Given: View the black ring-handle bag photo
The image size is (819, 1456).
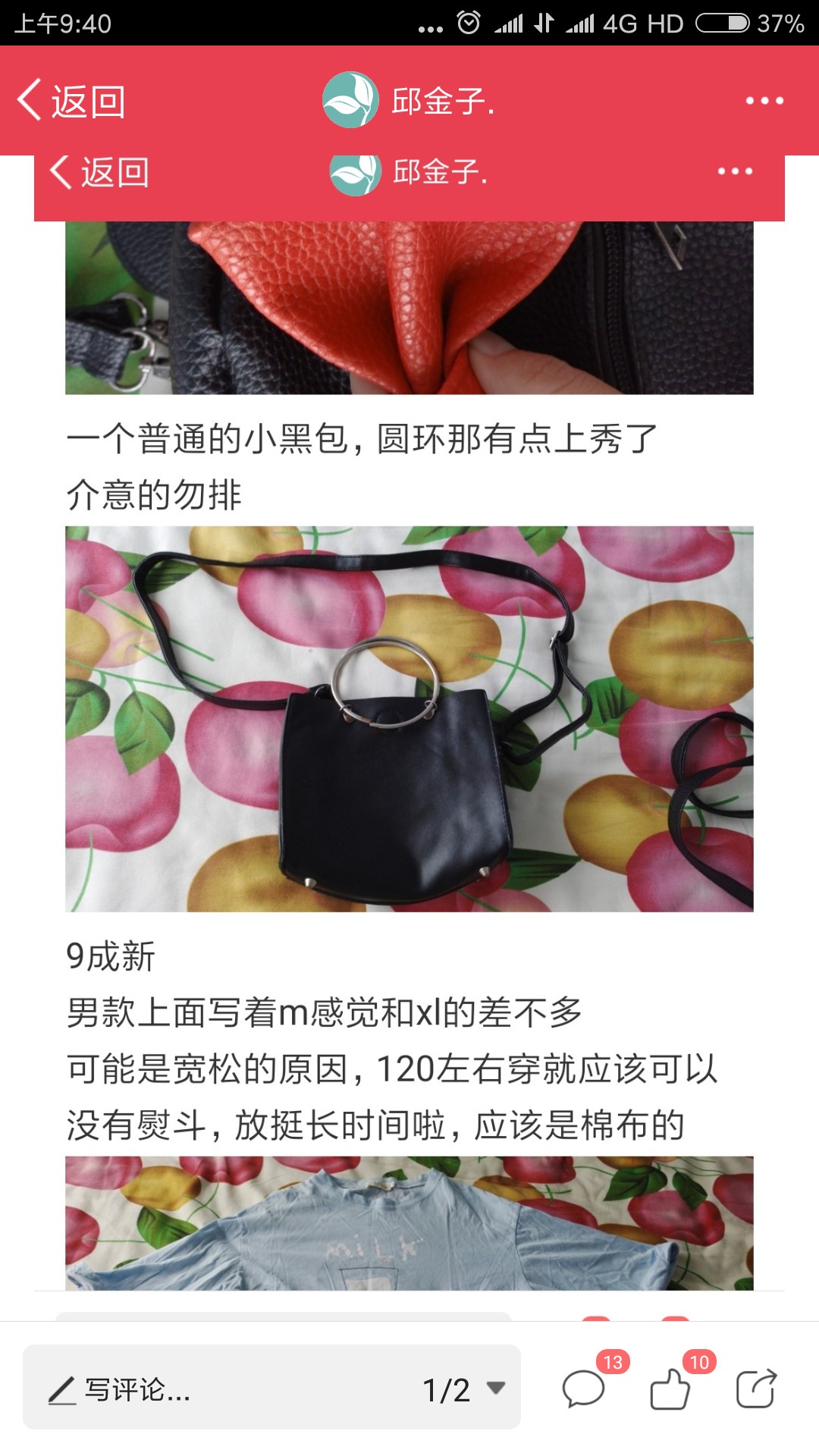Looking at the screenshot, I should [409, 719].
